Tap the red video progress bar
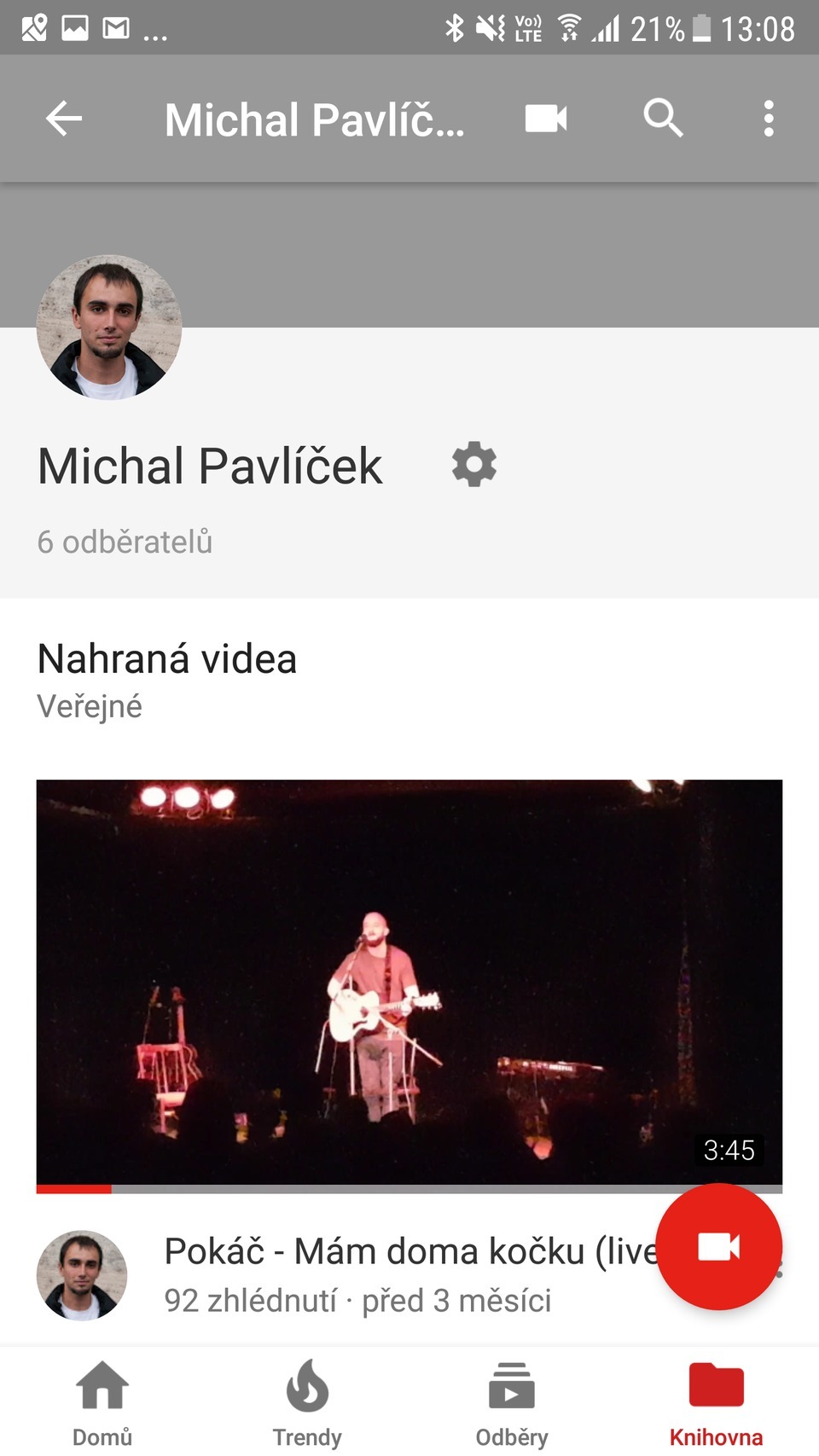This screenshot has height=1456, width=819. click(73, 1187)
